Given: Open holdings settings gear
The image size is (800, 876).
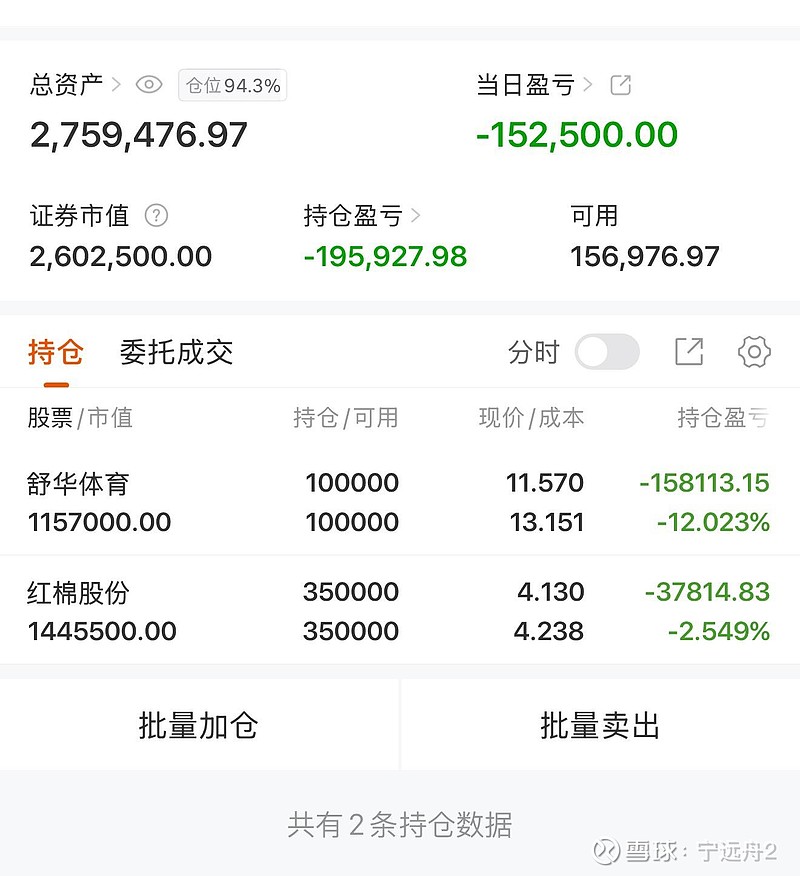Looking at the screenshot, I should 754,352.
